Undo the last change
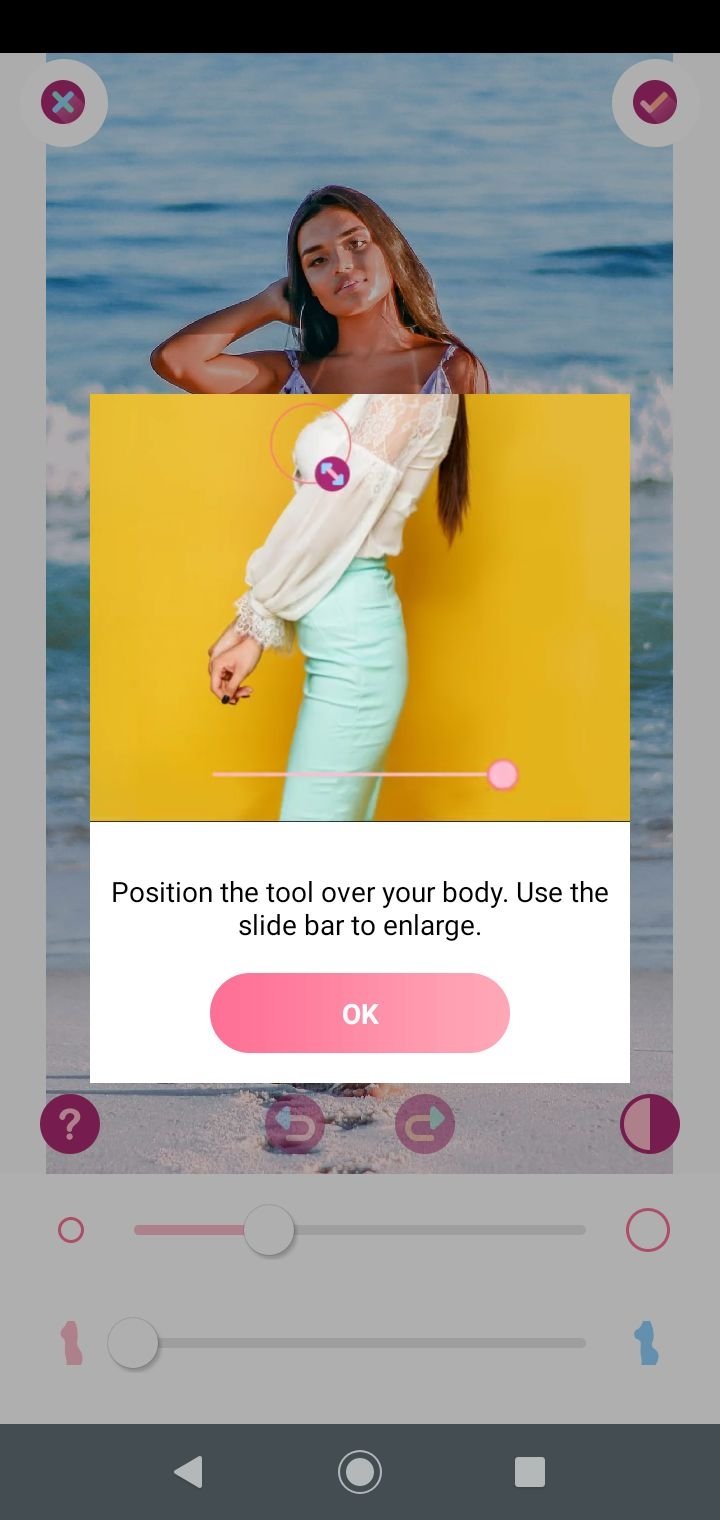 (294, 1124)
